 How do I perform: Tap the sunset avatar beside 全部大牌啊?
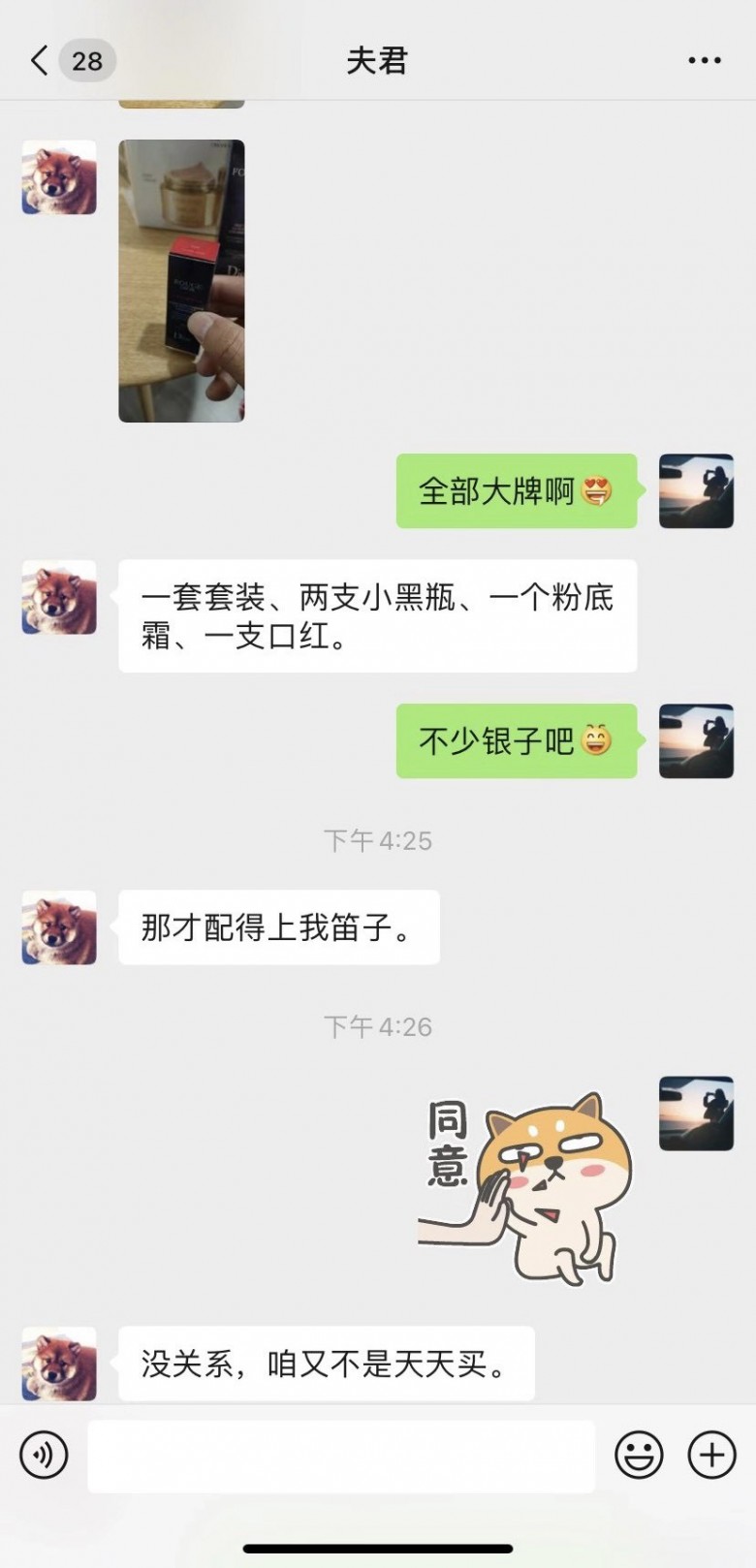696,491
